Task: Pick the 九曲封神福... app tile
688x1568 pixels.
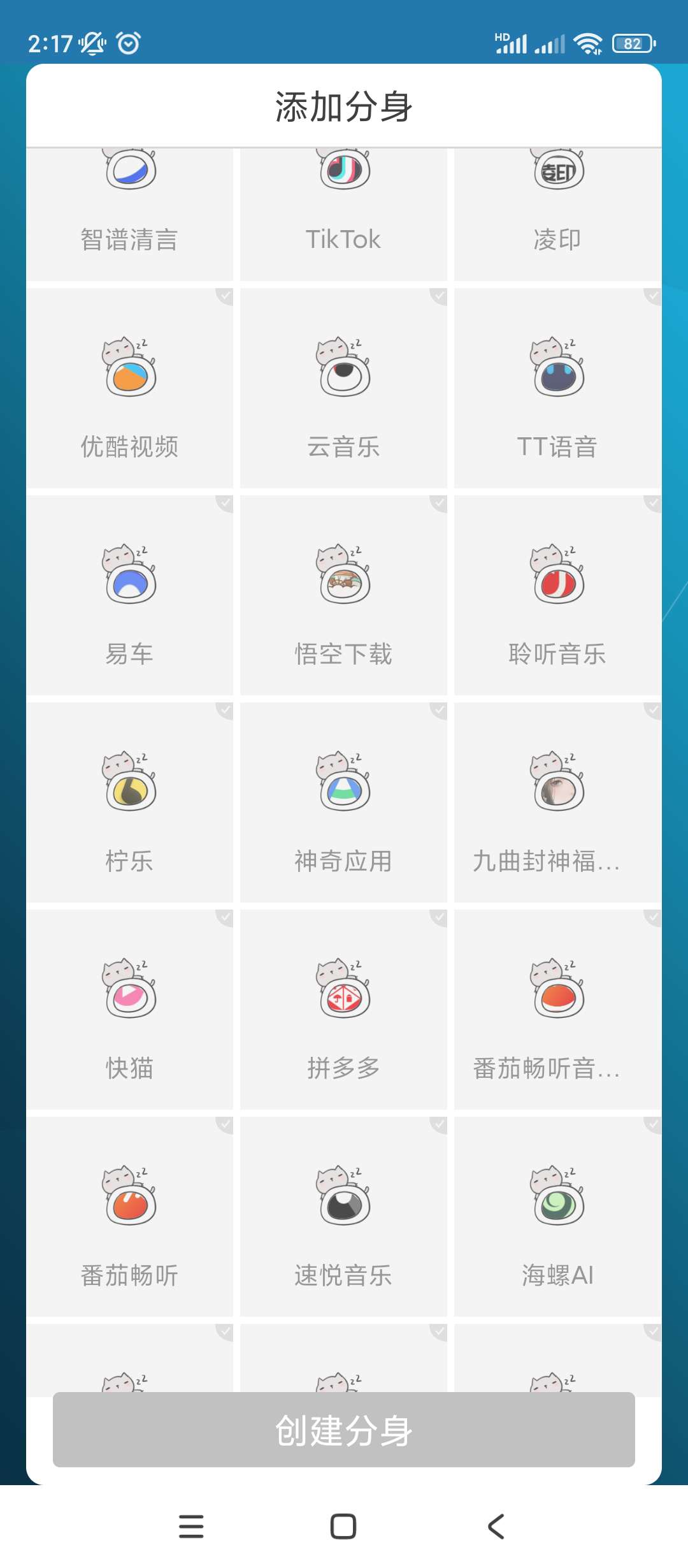Action: click(557, 803)
